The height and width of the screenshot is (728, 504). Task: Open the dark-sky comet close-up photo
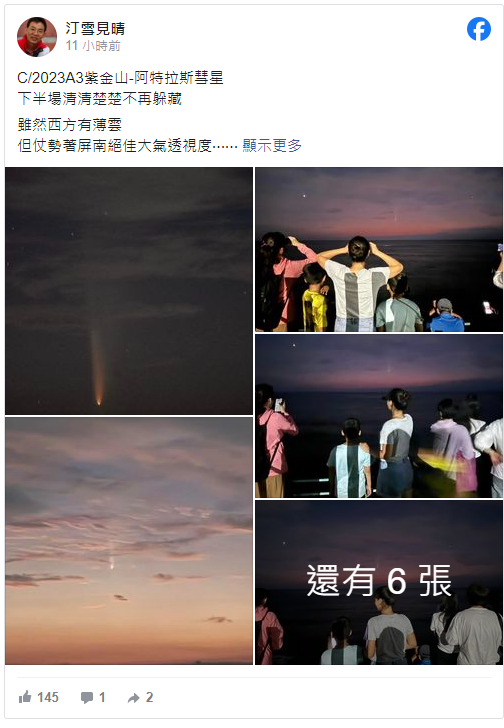click(129, 291)
